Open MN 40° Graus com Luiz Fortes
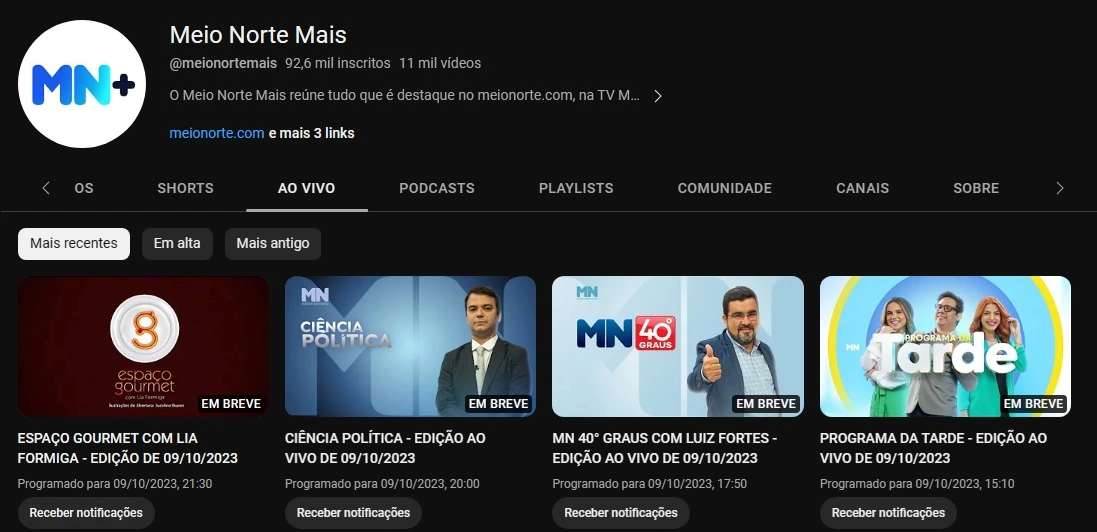 point(677,346)
